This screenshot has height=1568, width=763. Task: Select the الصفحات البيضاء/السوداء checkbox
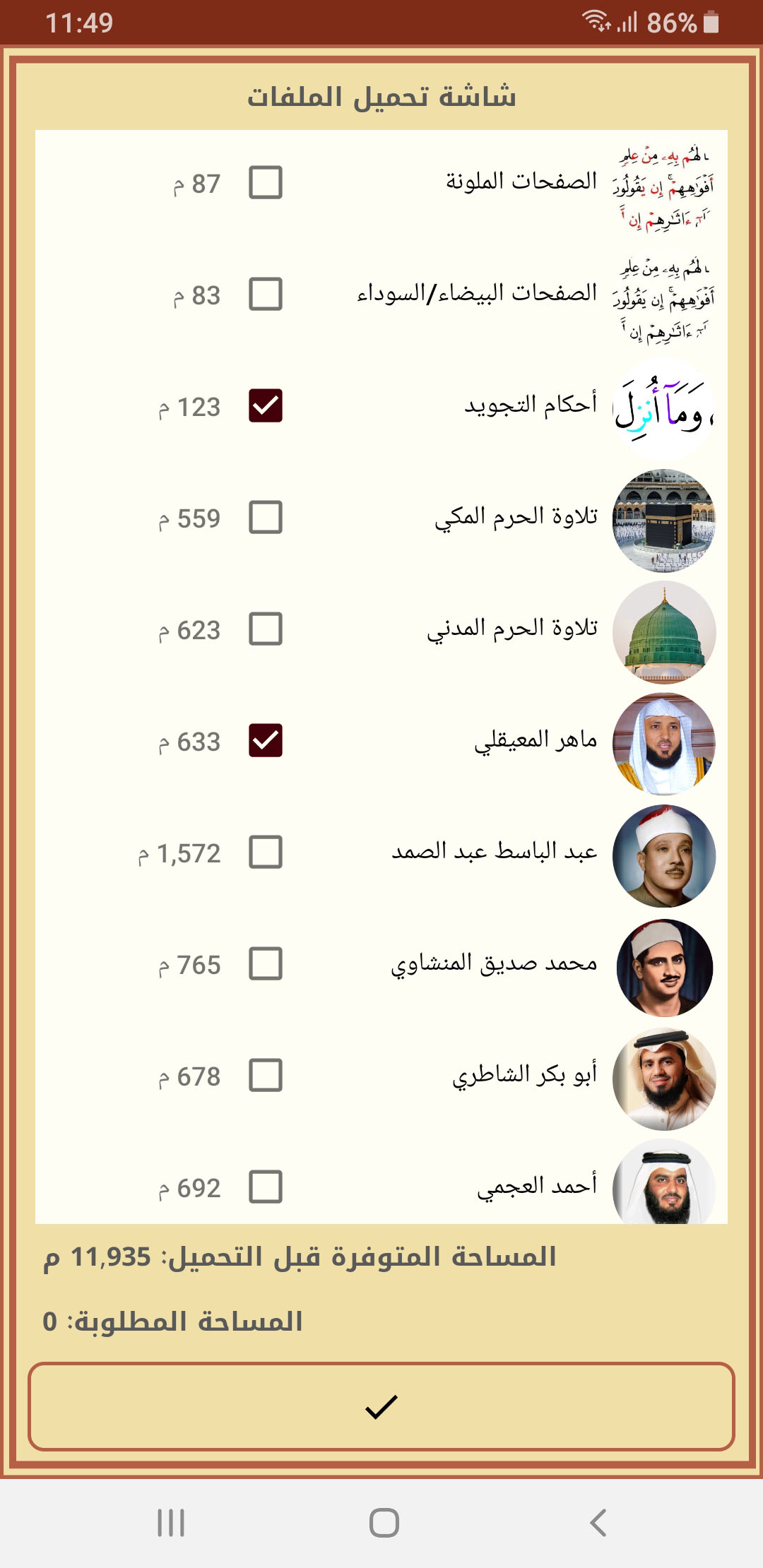[x=266, y=294]
